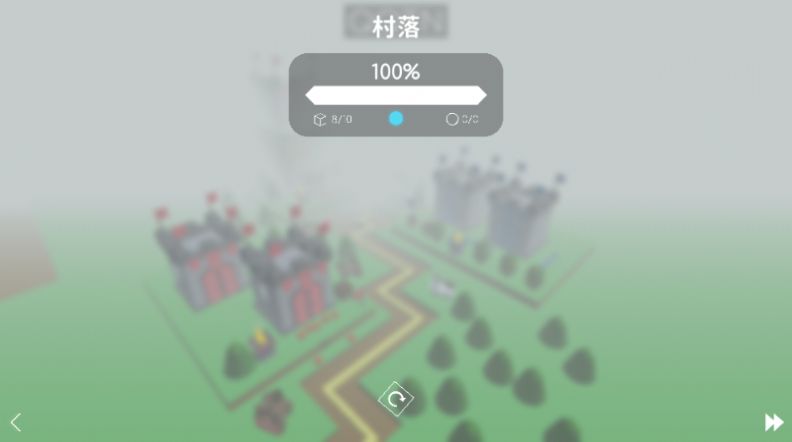The width and height of the screenshot is (792, 442).
Task: Go back with the left arrow
Action: [16, 422]
